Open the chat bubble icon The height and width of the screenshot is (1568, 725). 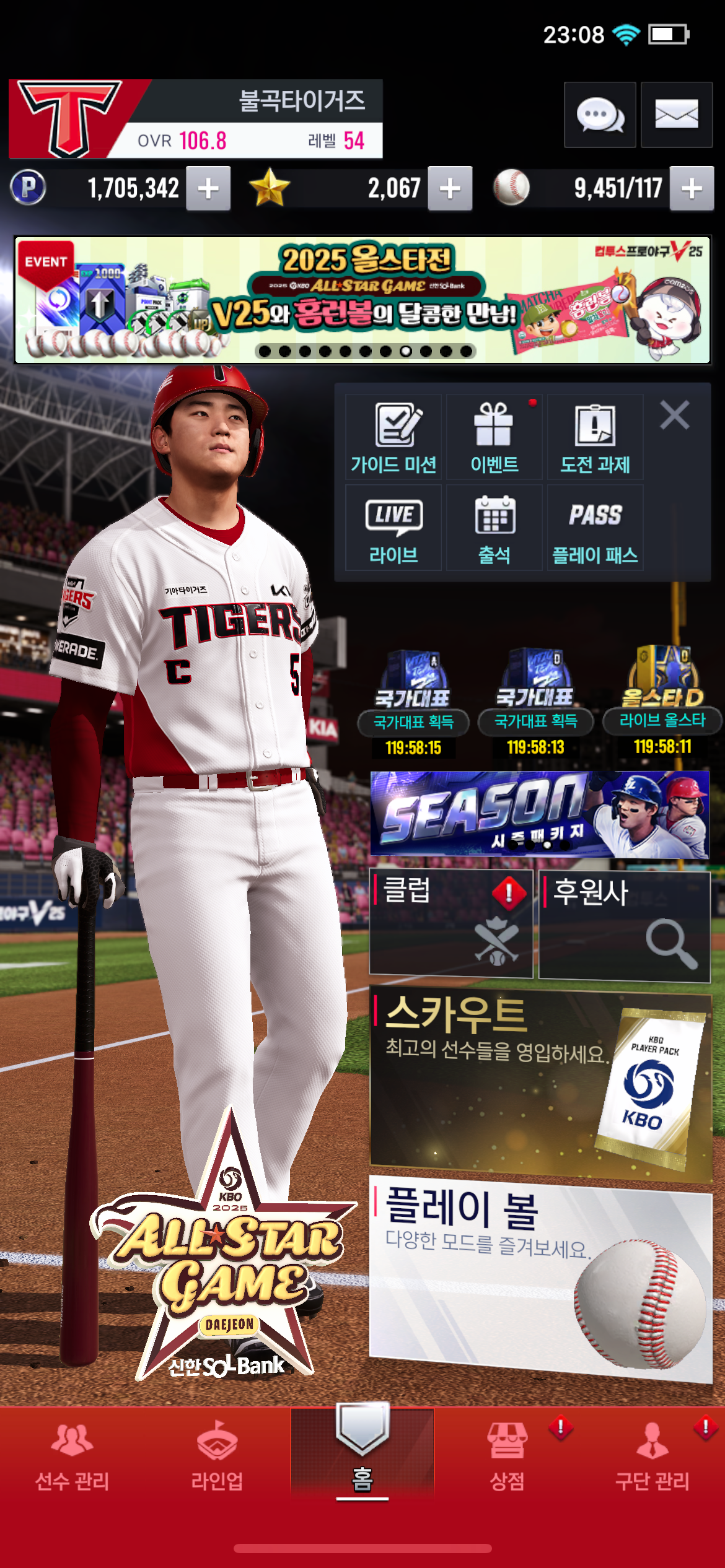click(600, 115)
